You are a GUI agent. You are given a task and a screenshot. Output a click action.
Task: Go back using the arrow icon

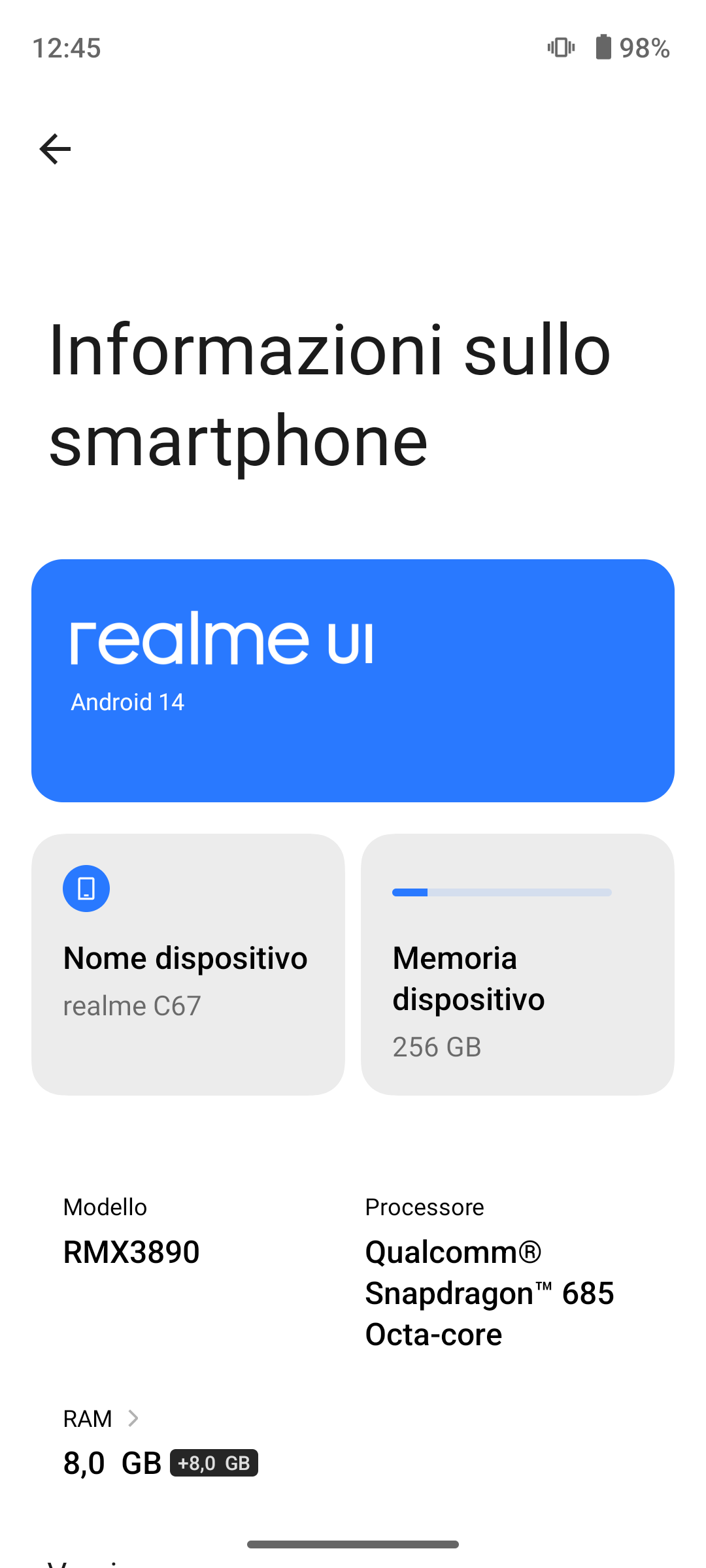tap(55, 149)
